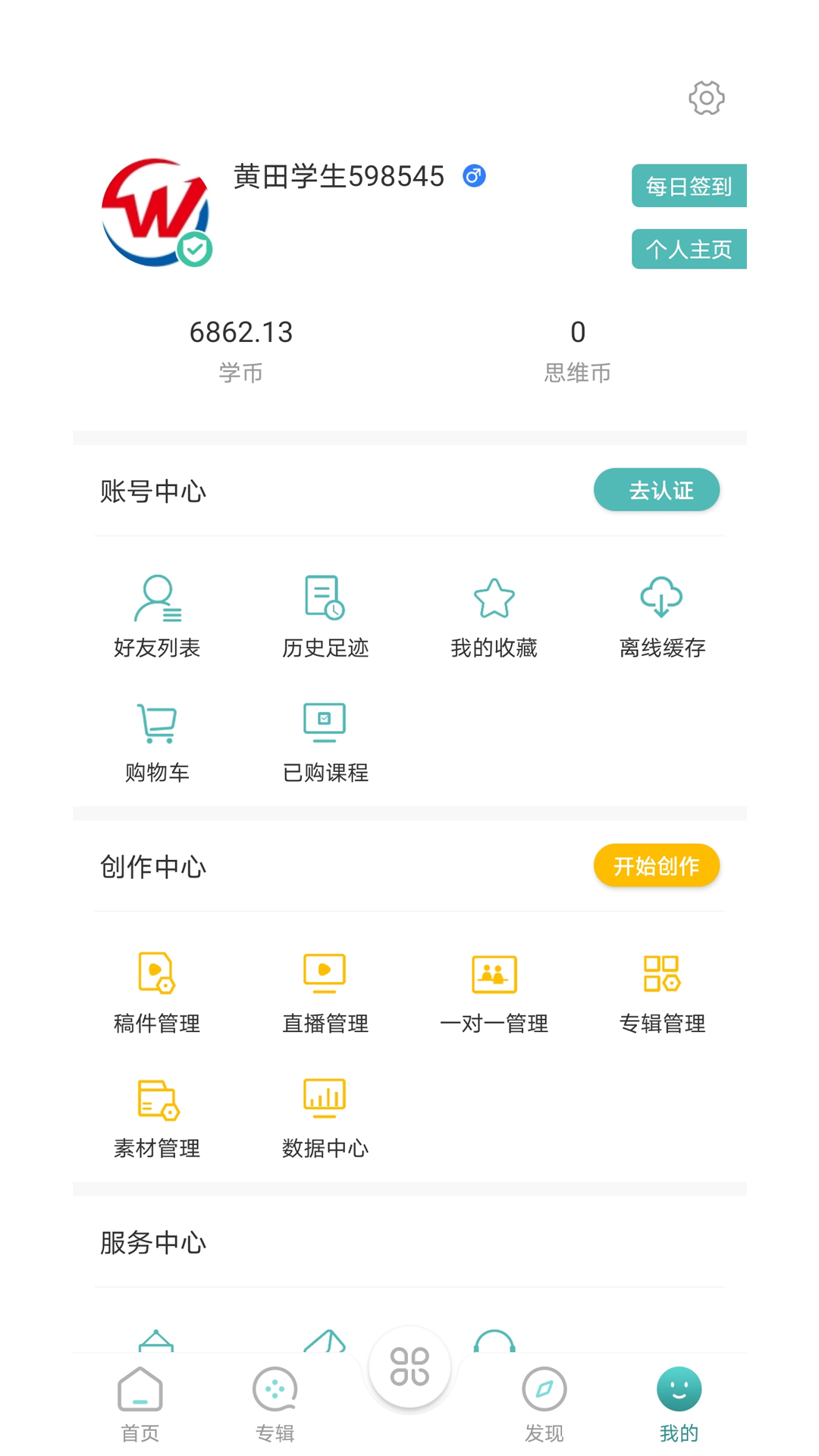Tap the 开始创作 start creating button
This screenshot has height=1456, width=819.
[x=657, y=865]
